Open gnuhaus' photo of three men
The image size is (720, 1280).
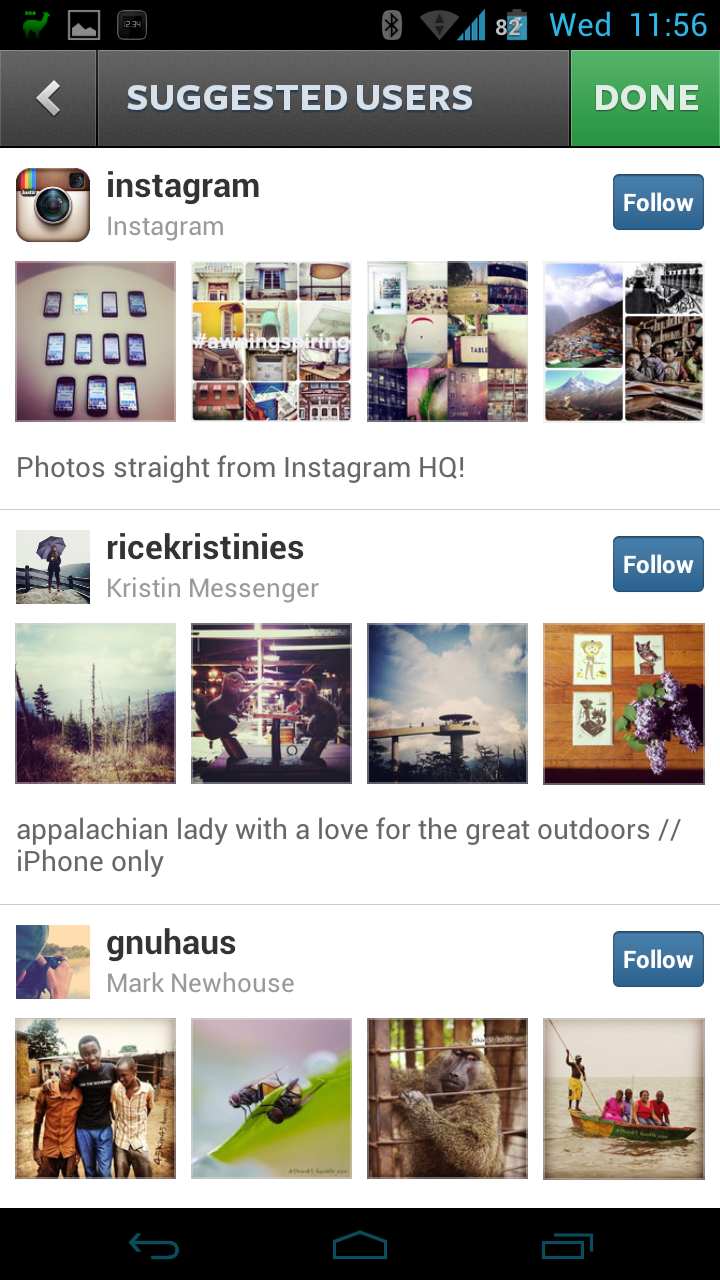click(96, 1099)
